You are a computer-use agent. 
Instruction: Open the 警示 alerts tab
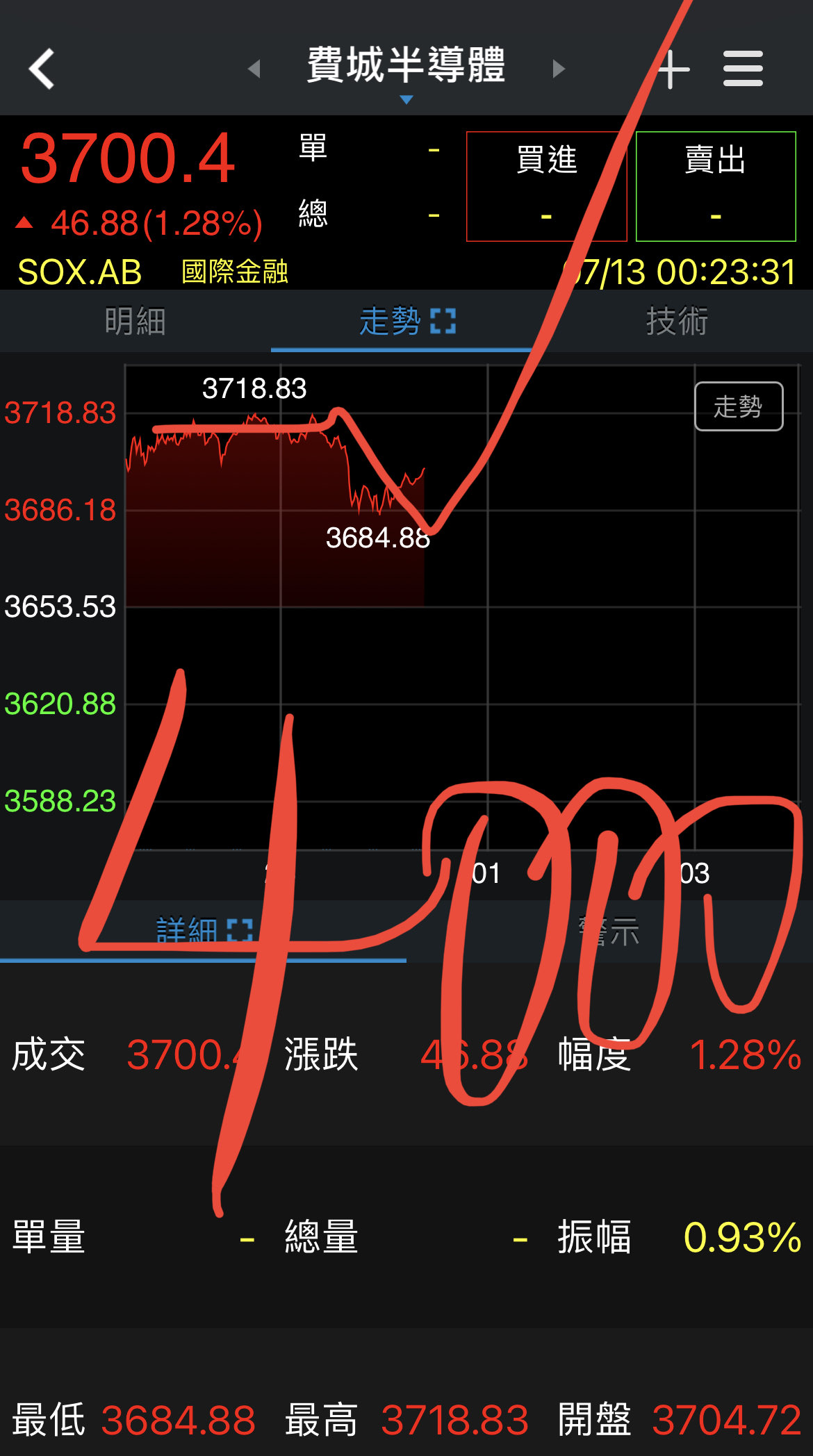(x=609, y=931)
